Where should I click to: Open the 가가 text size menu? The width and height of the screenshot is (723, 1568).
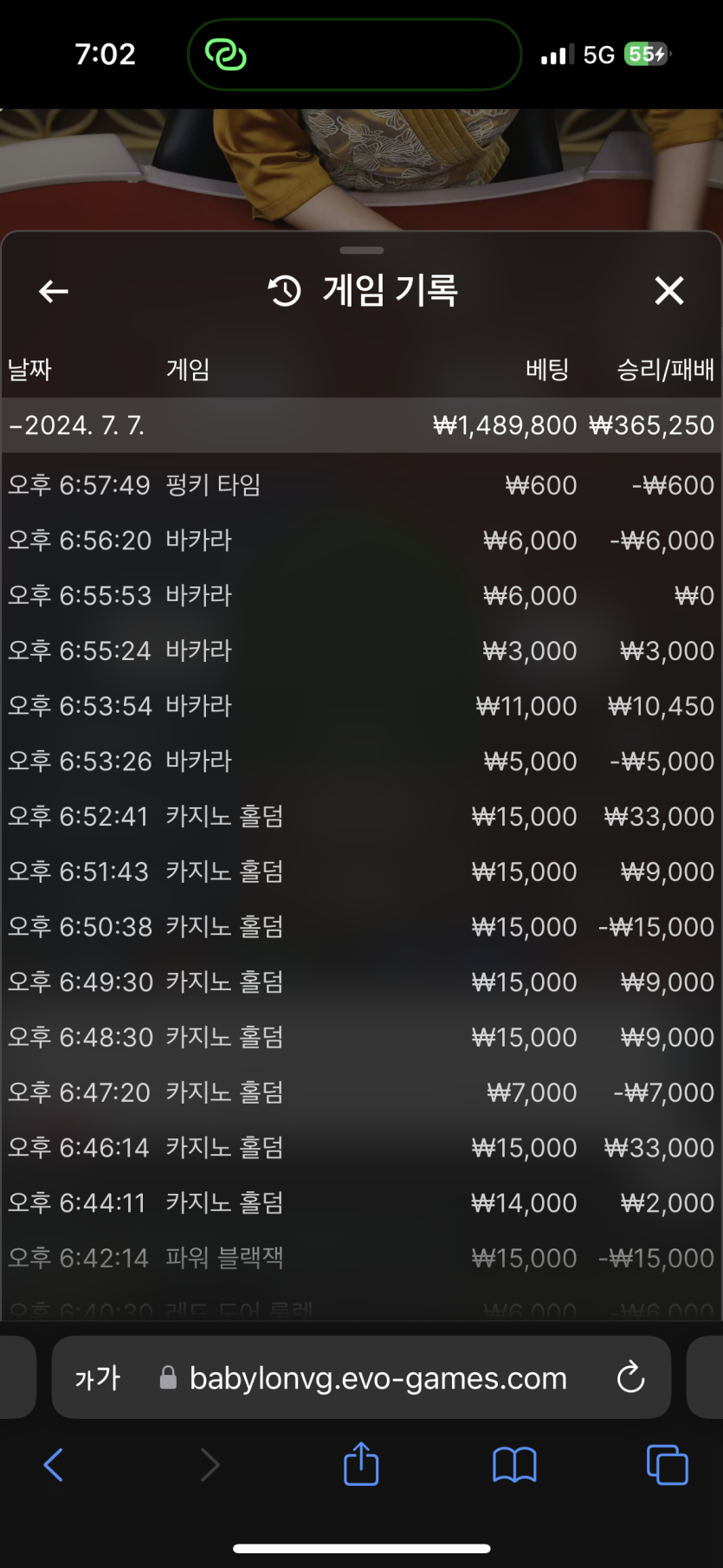97,1377
